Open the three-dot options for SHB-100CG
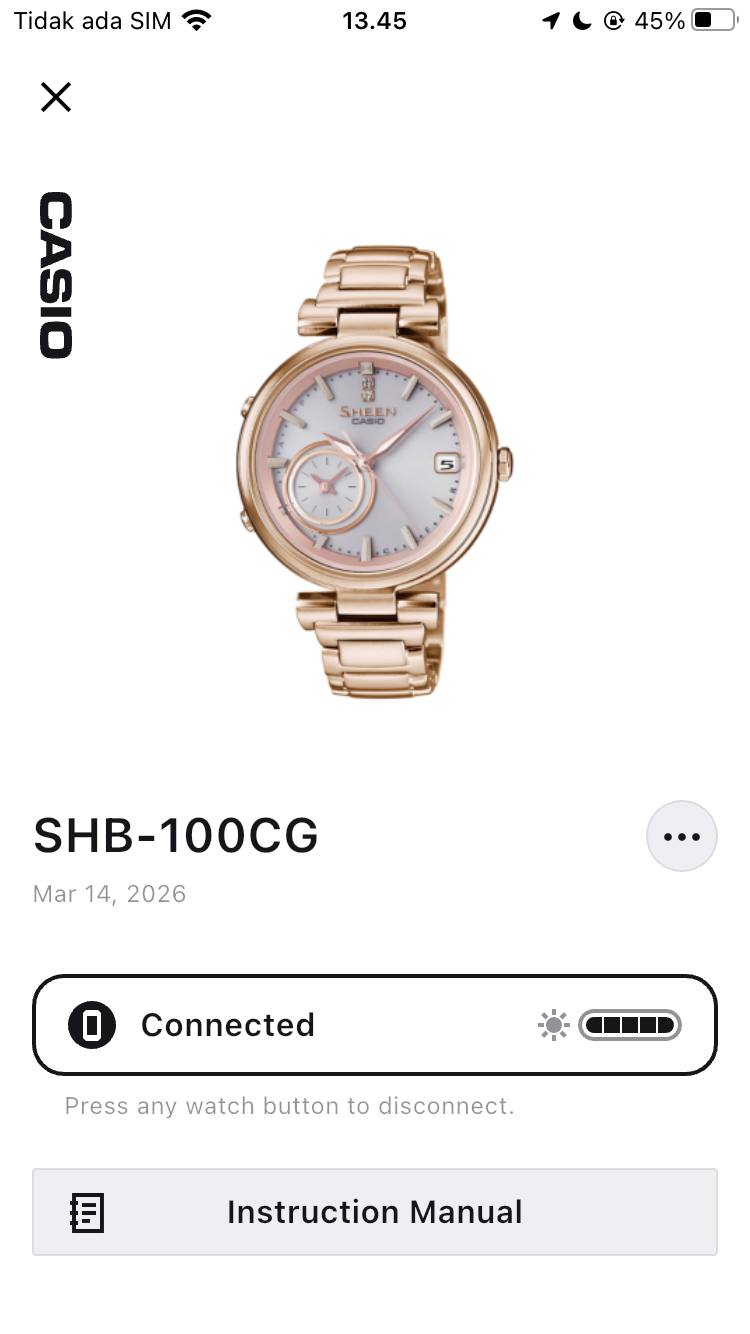The image size is (750, 1334). coord(681,836)
